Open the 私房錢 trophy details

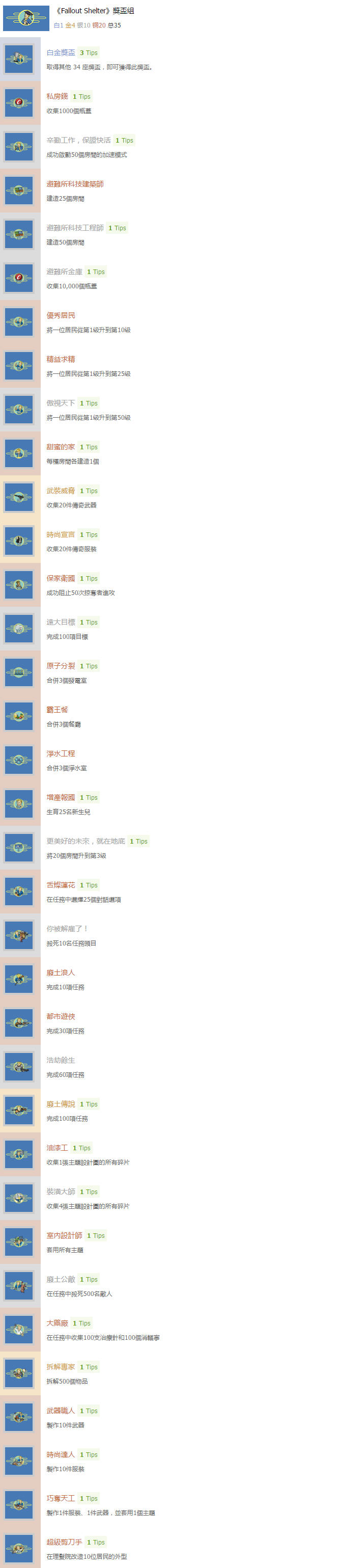pyautogui.click(x=57, y=97)
